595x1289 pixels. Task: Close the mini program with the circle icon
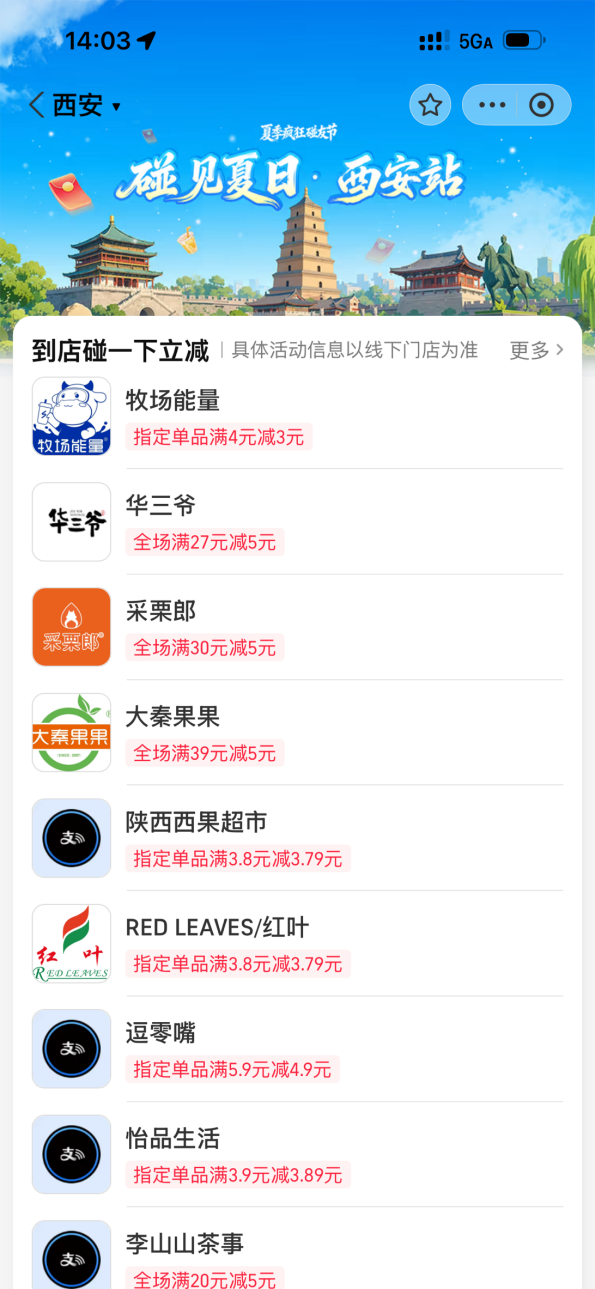click(x=541, y=105)
